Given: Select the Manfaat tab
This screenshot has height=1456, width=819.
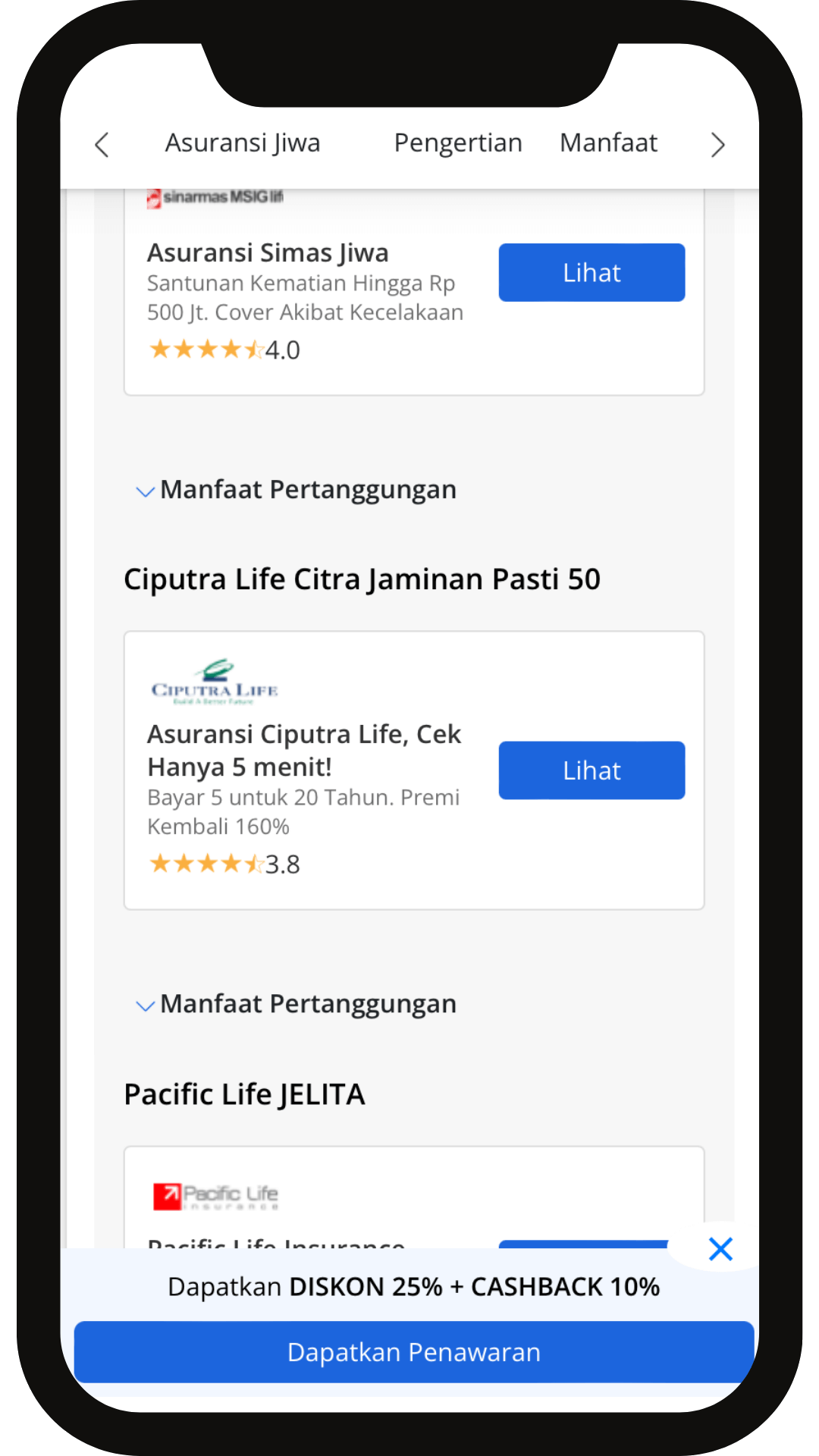Looking at the screenshot, I should coord(608,143).
